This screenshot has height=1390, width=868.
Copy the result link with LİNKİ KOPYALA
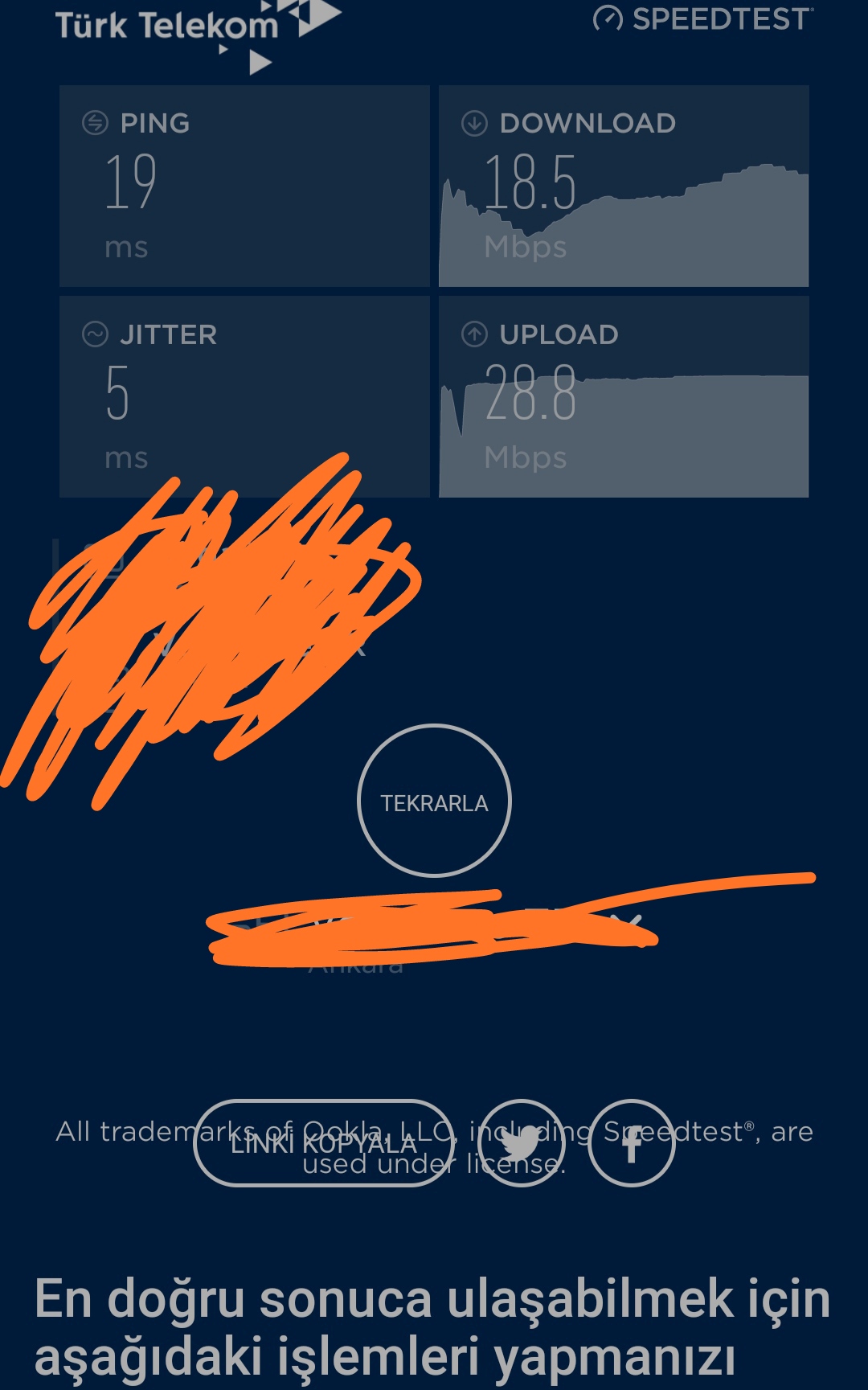pyautogui.click(x=323, y=1142)
